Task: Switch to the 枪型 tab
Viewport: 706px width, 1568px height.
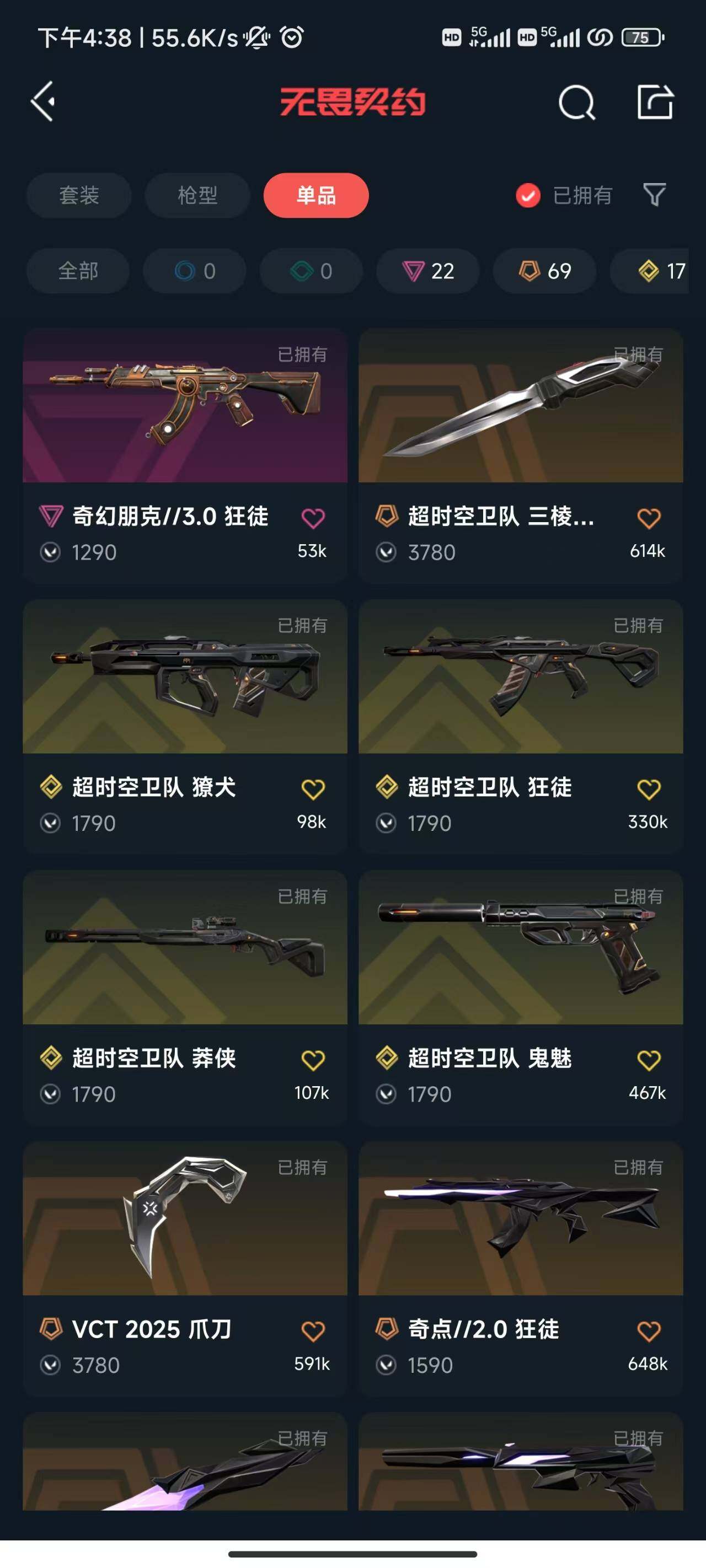Action: click(196, 195)
